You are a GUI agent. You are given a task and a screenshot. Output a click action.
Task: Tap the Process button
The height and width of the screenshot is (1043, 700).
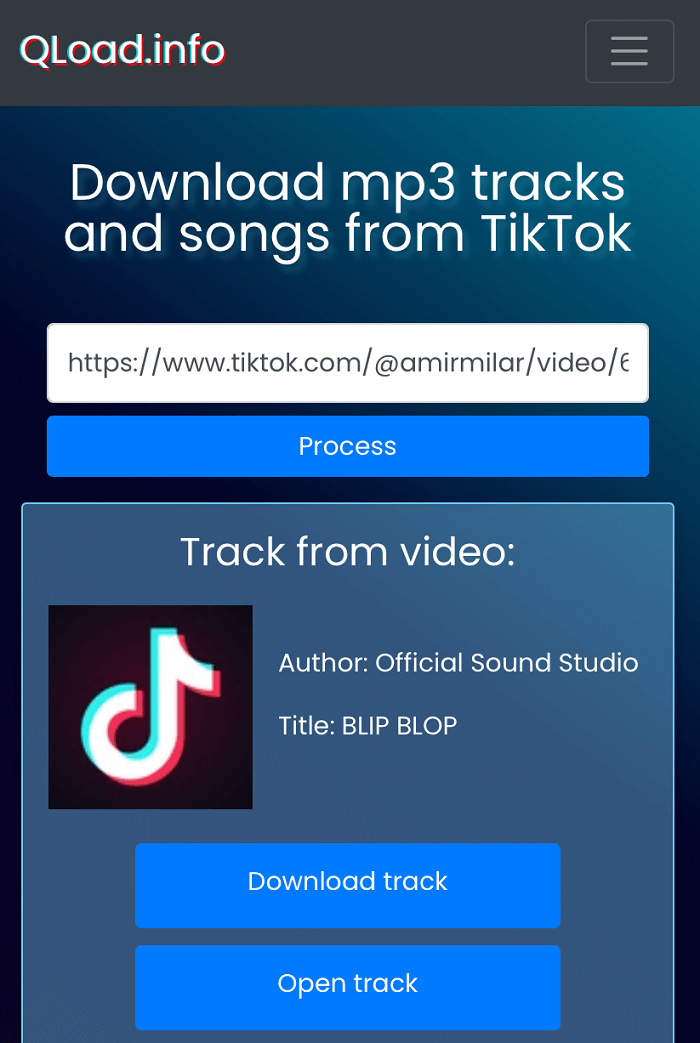click(x=347, y=446)
